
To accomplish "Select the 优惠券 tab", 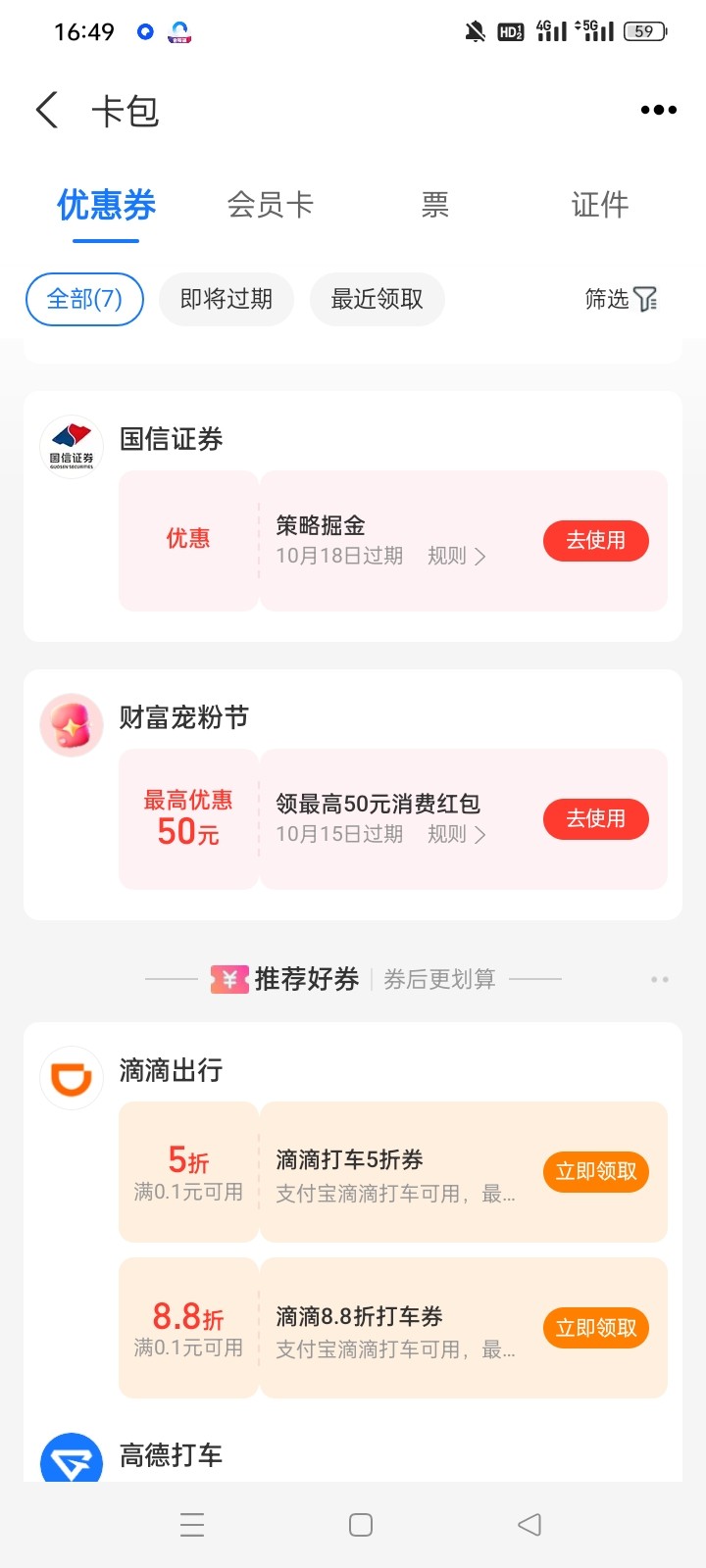I will click(106, 205).
